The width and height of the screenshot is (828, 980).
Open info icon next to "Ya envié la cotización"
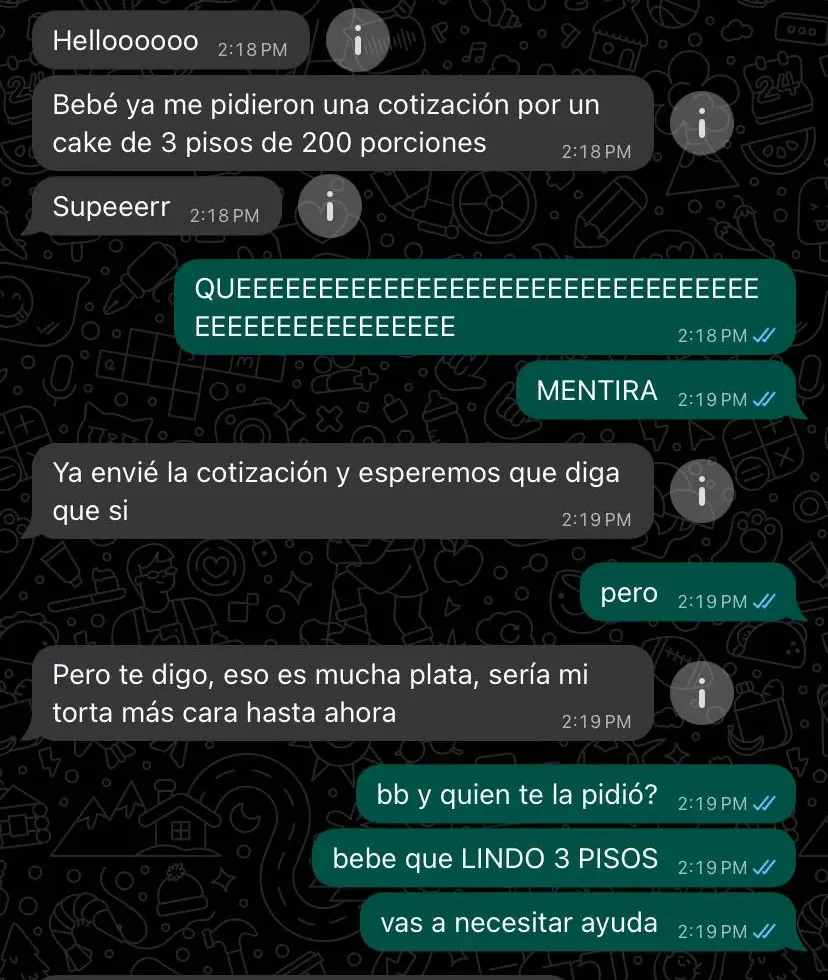coord(702,491)
